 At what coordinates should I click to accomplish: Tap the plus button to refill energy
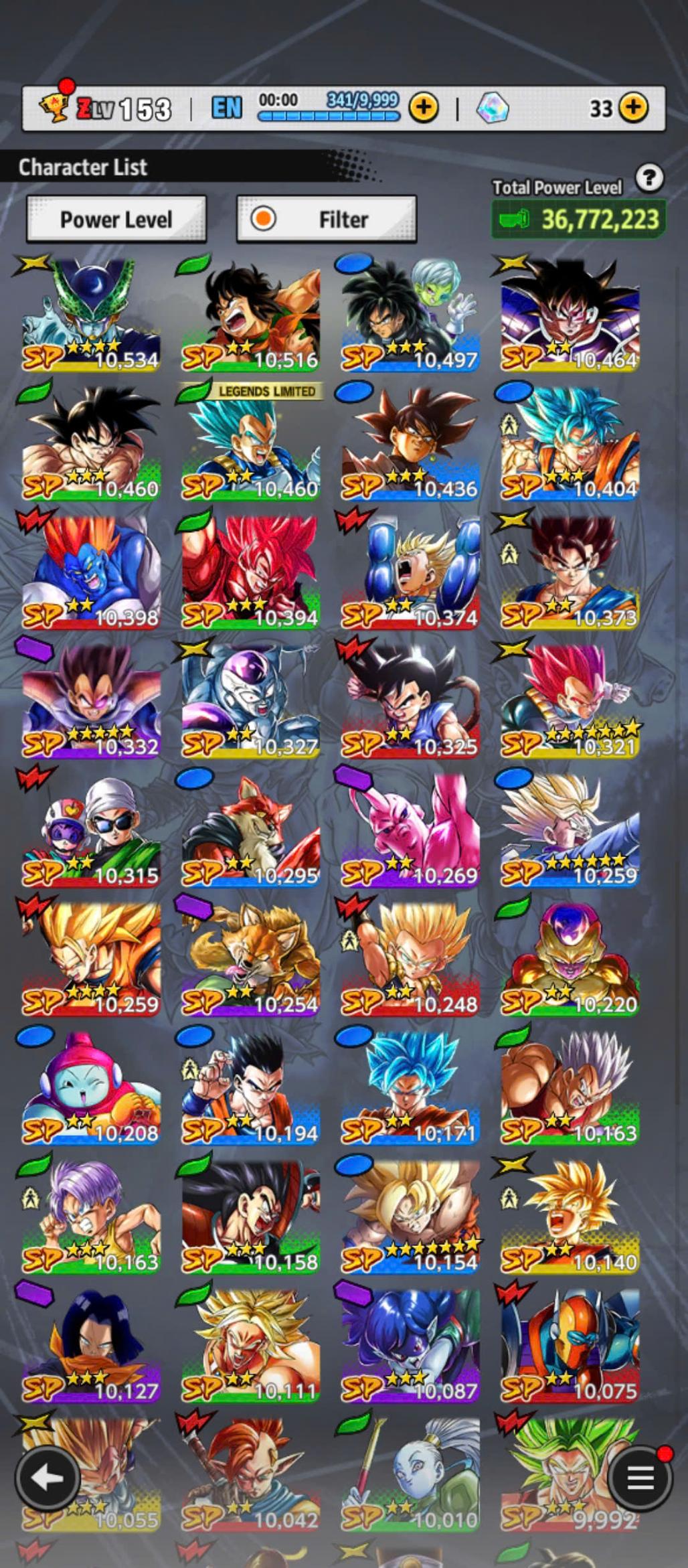coord(423,107)
